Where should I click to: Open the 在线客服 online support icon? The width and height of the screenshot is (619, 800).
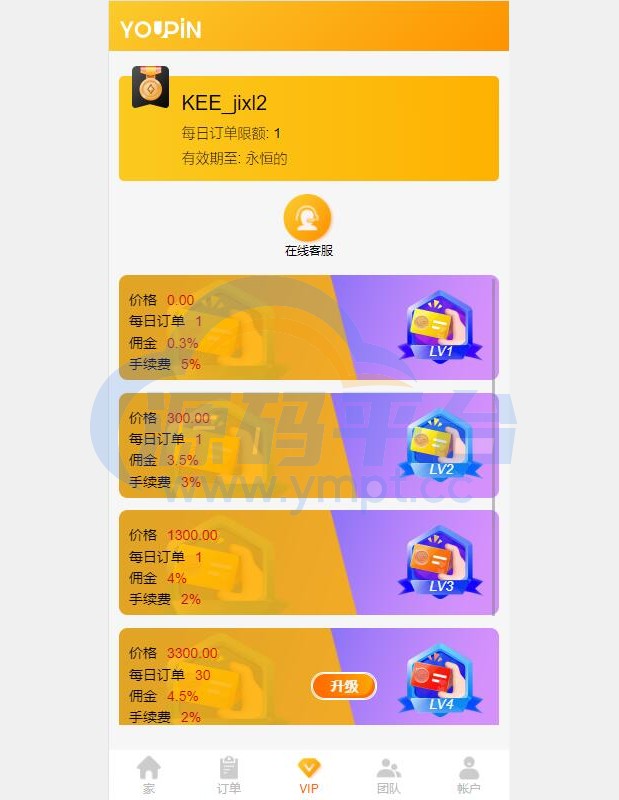point(308,218)
